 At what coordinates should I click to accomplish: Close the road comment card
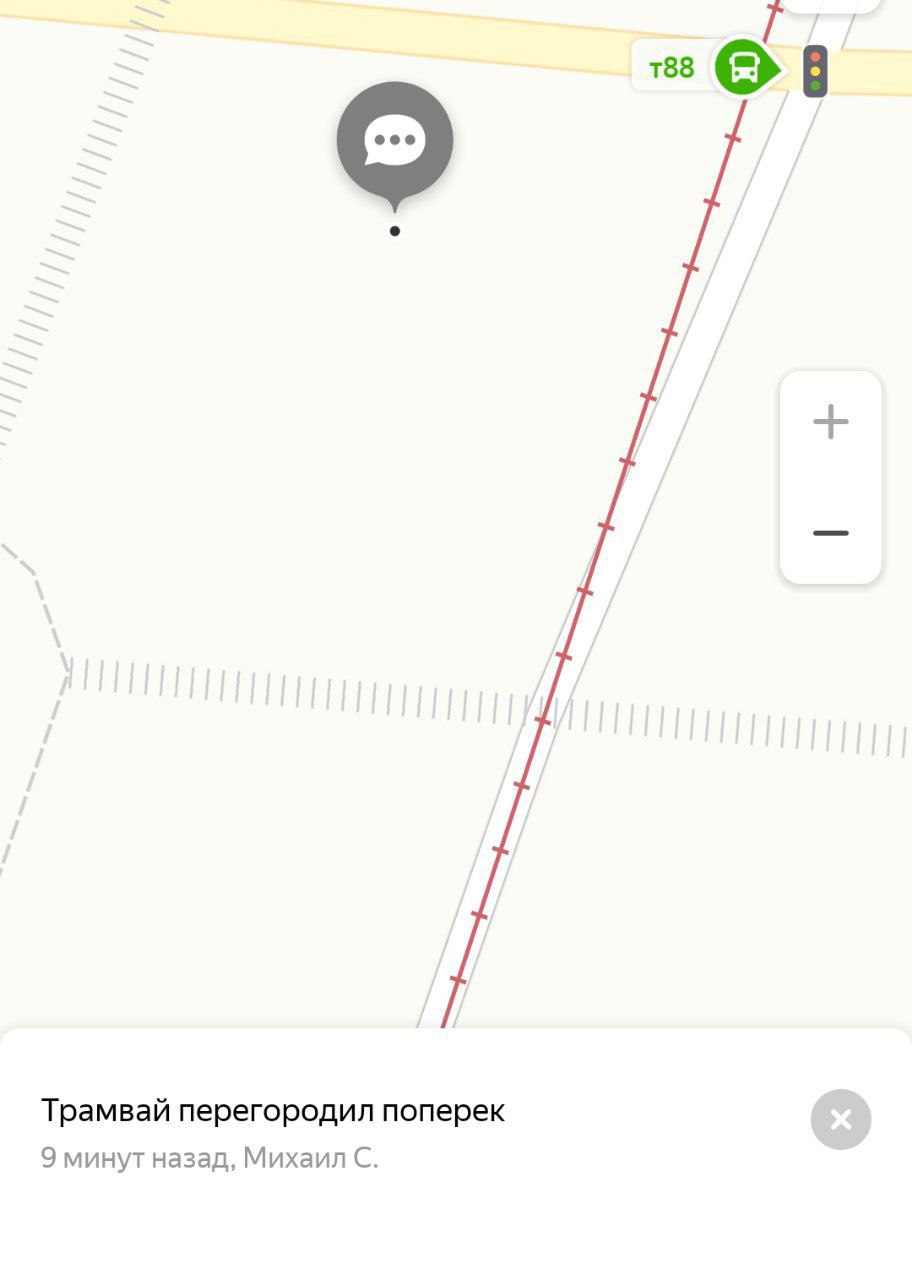coord(840,1119)
